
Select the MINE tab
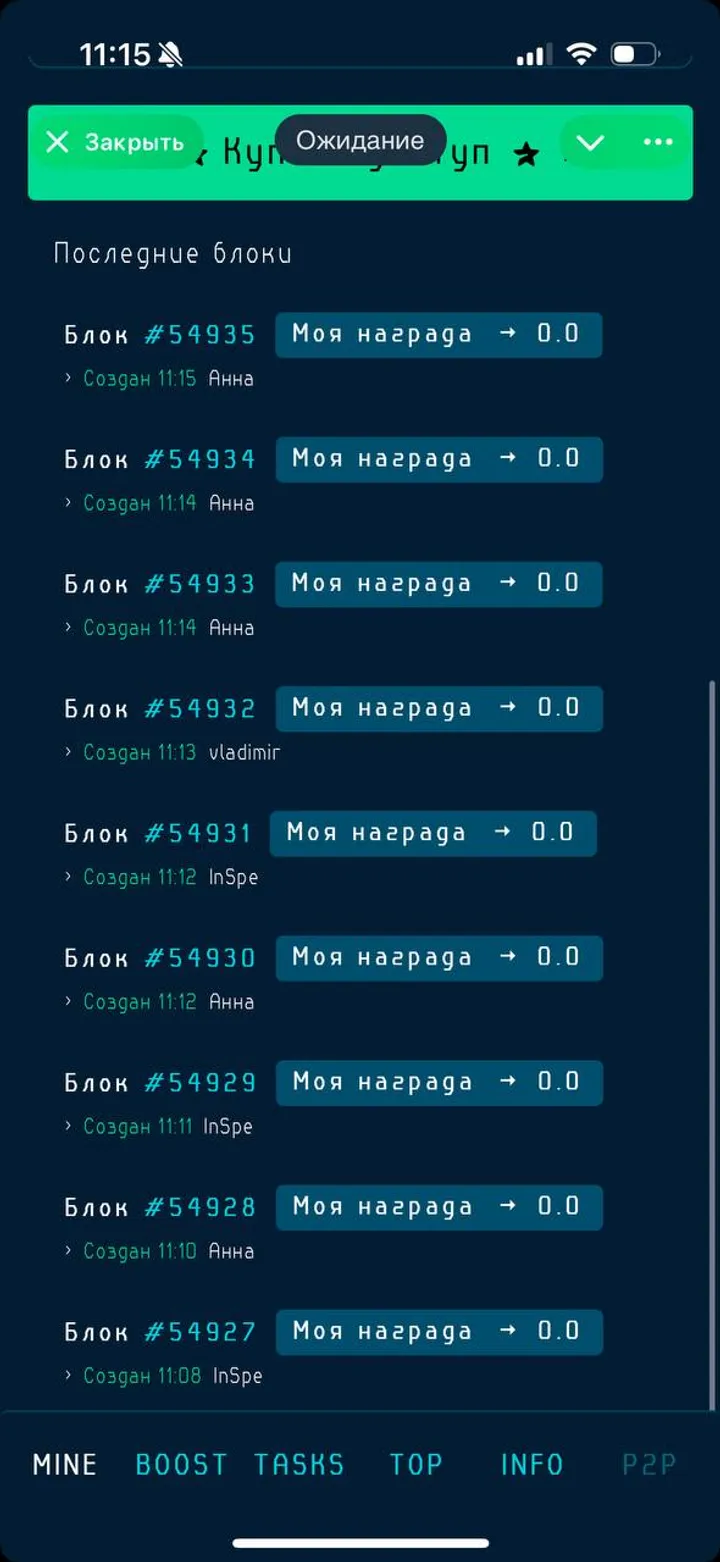coord(64,1464)
